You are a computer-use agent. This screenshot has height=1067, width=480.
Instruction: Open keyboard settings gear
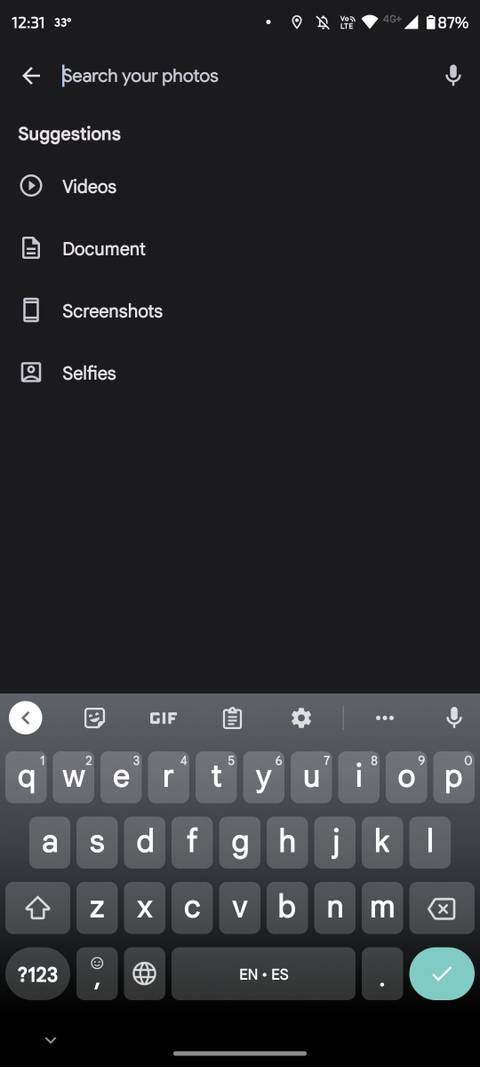point(301,718)
